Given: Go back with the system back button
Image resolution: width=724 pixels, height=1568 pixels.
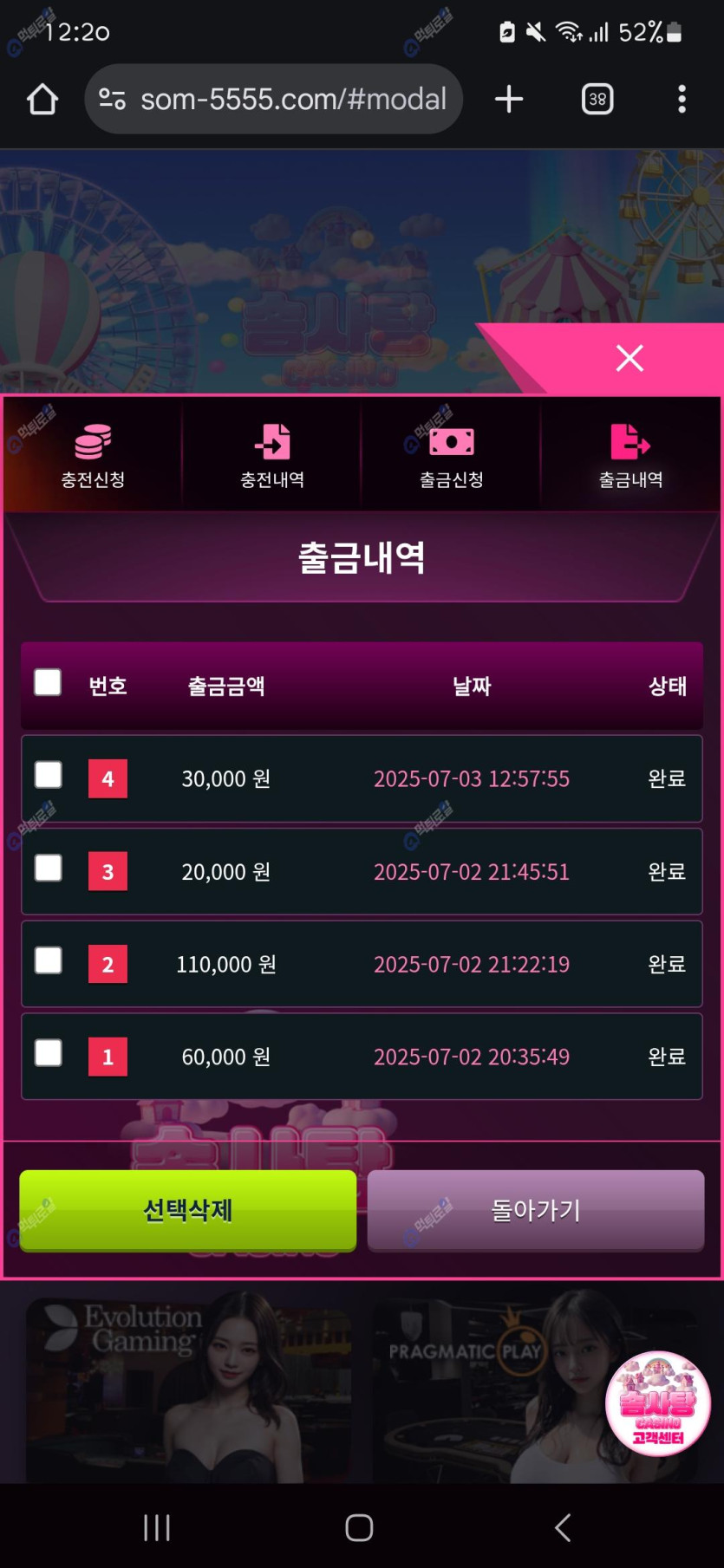Looking at the screenshot, I should [x=563, y=1527].
